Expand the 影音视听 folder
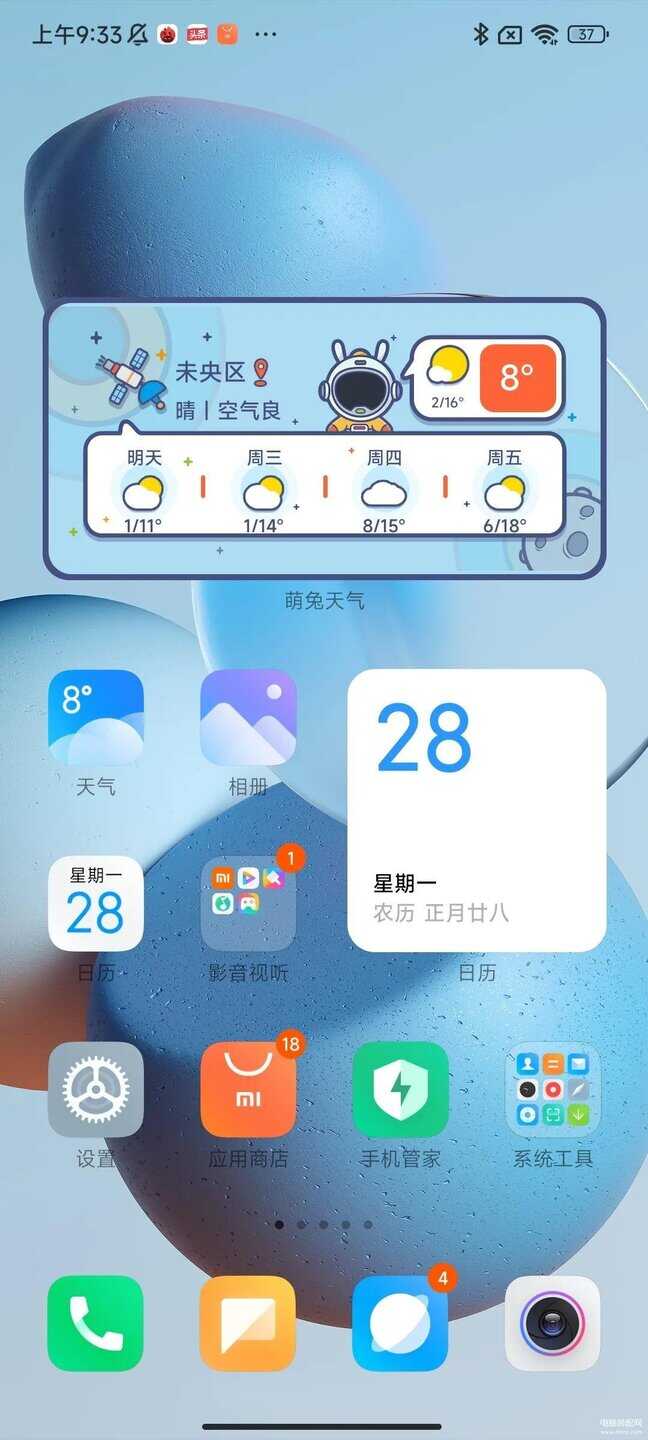648x1440 pixels. [248, 903]
